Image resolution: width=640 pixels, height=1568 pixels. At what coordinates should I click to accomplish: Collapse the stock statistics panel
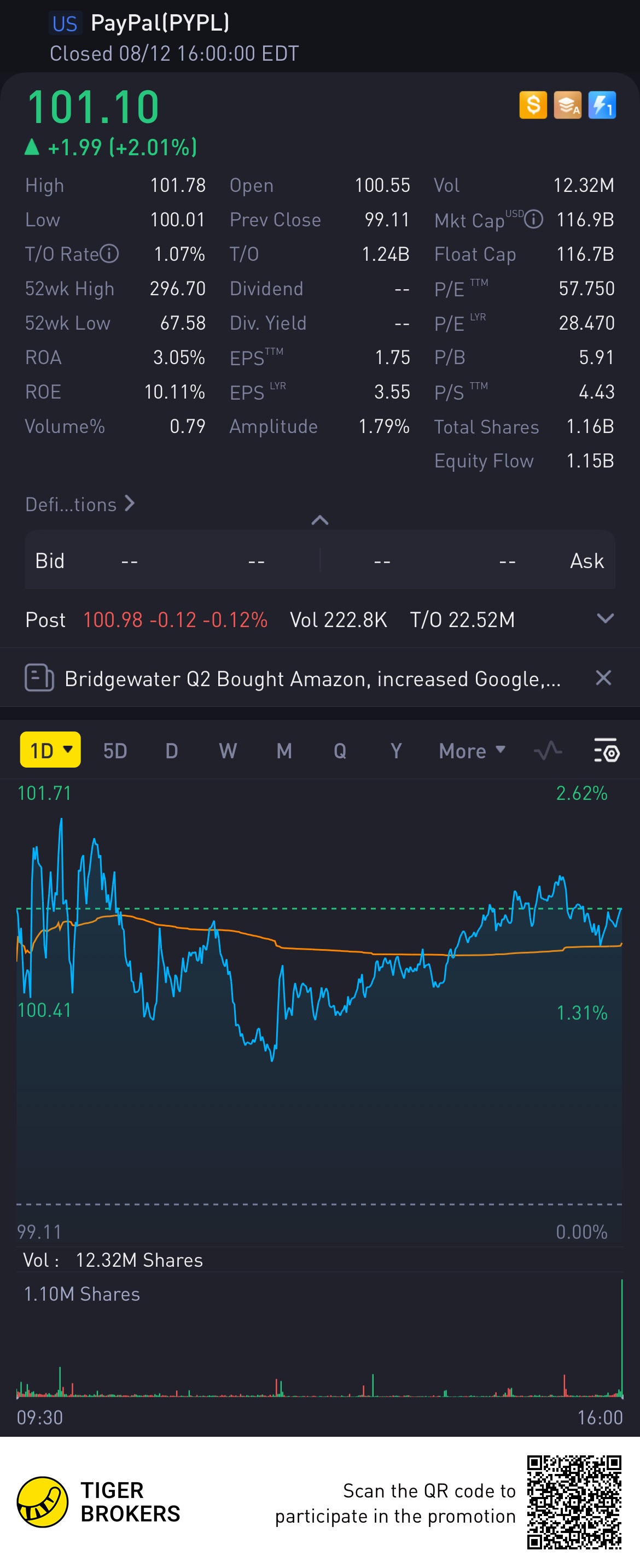tap(319, 520)
